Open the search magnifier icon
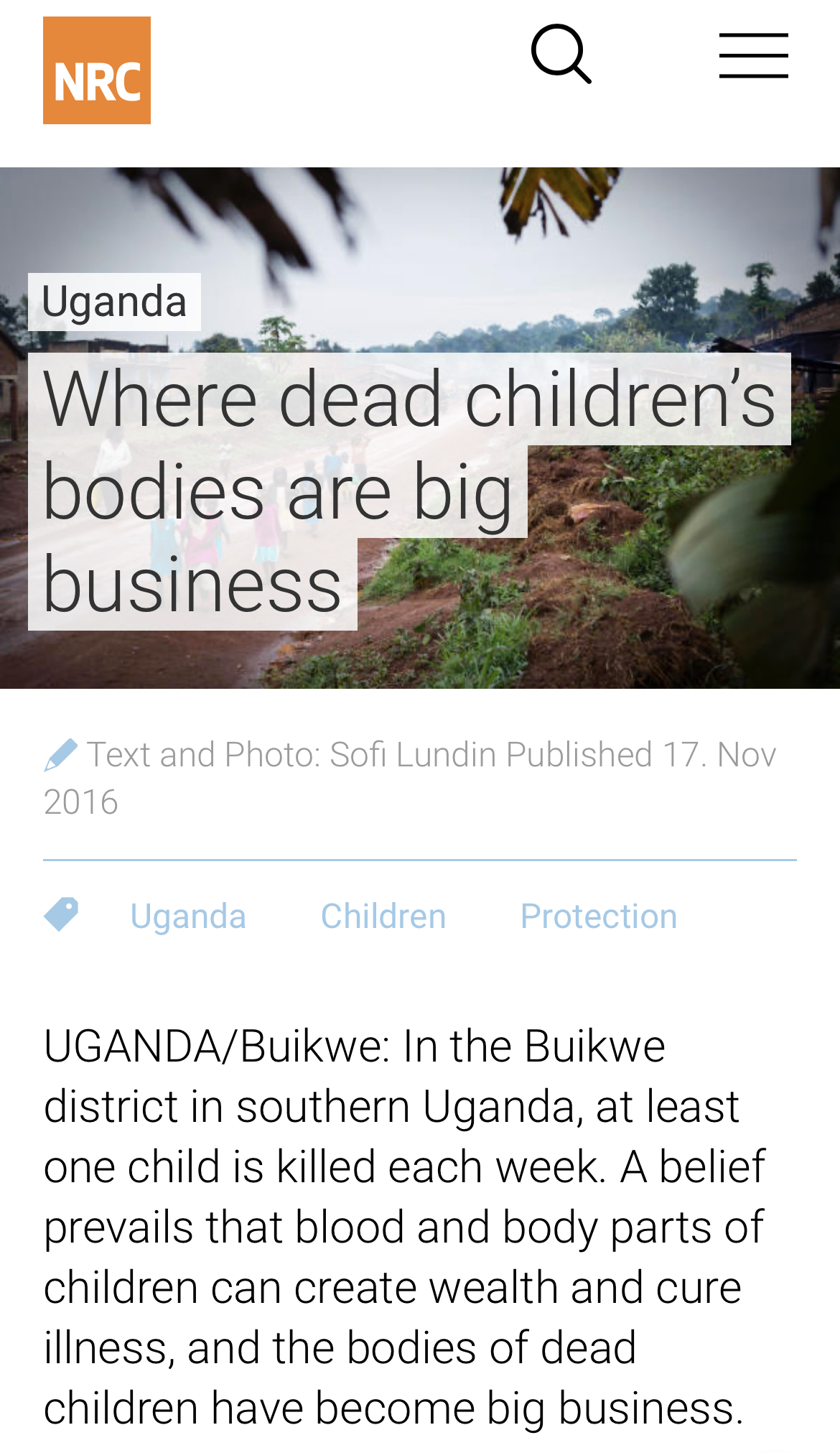Image resolution: width=840 pixels, height=1453 pixels. coord(561,54)
